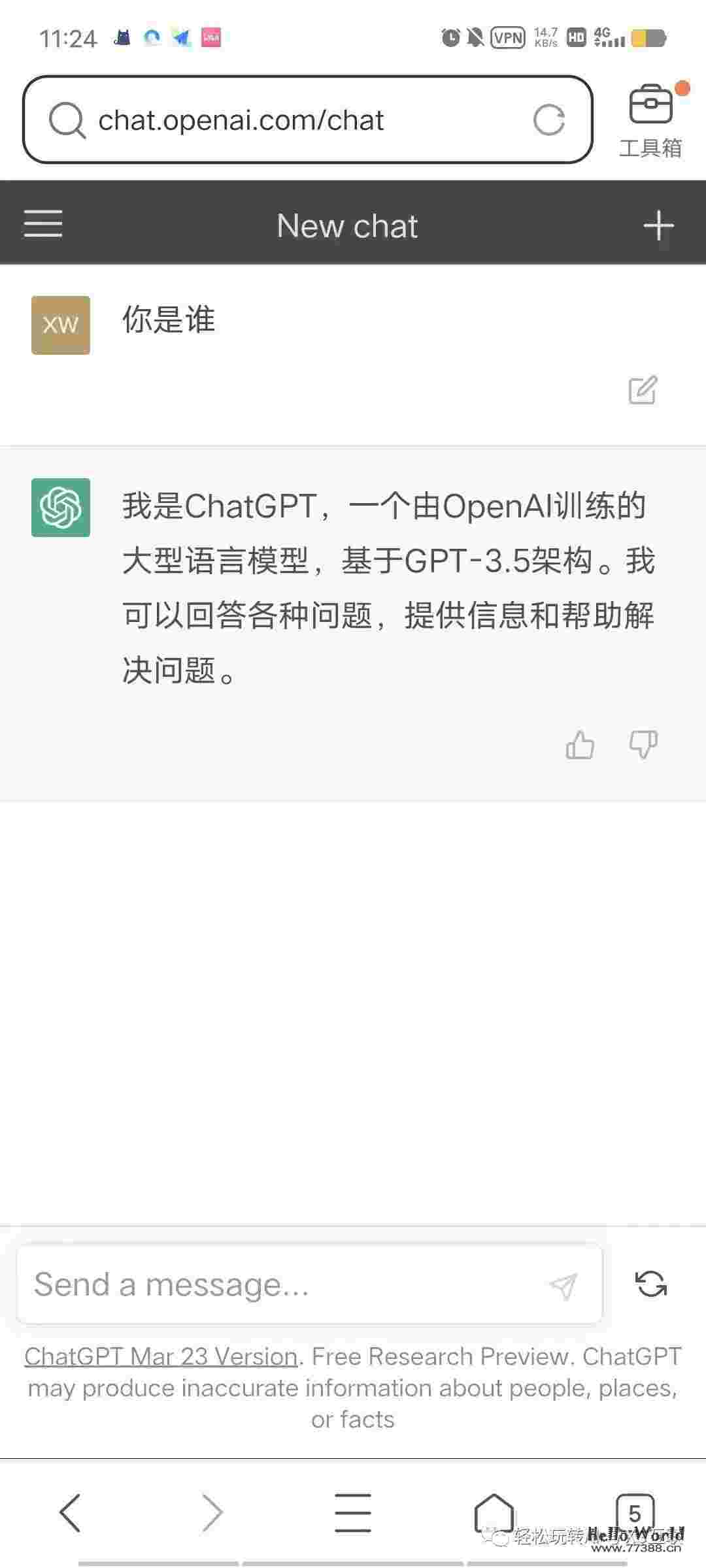Open the ChatGPT sidebar hamburger menu
This screenshot has height=1568, width=706.
point(42,224)
